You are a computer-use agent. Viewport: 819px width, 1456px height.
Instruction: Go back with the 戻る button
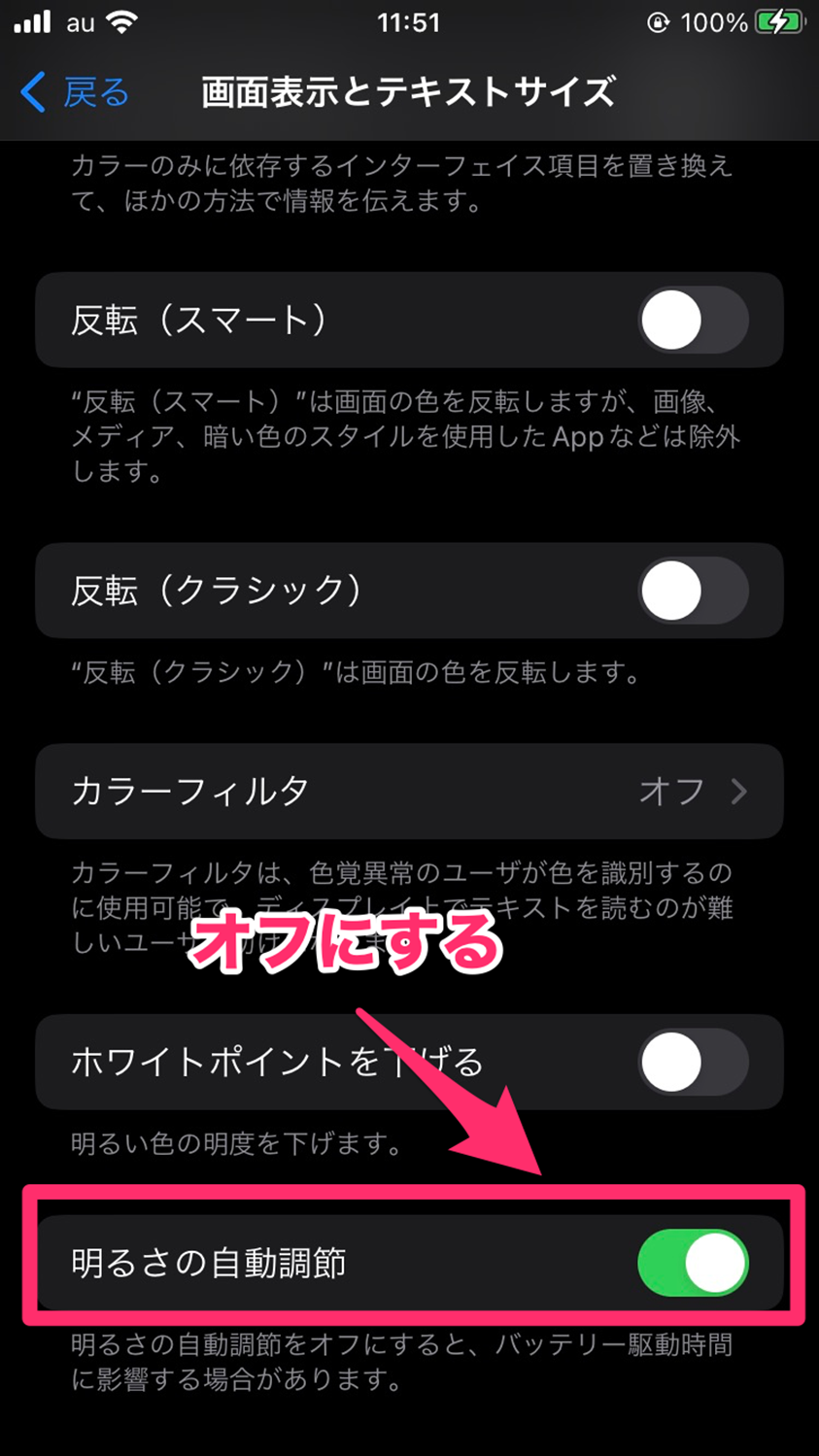pos(75,92)
